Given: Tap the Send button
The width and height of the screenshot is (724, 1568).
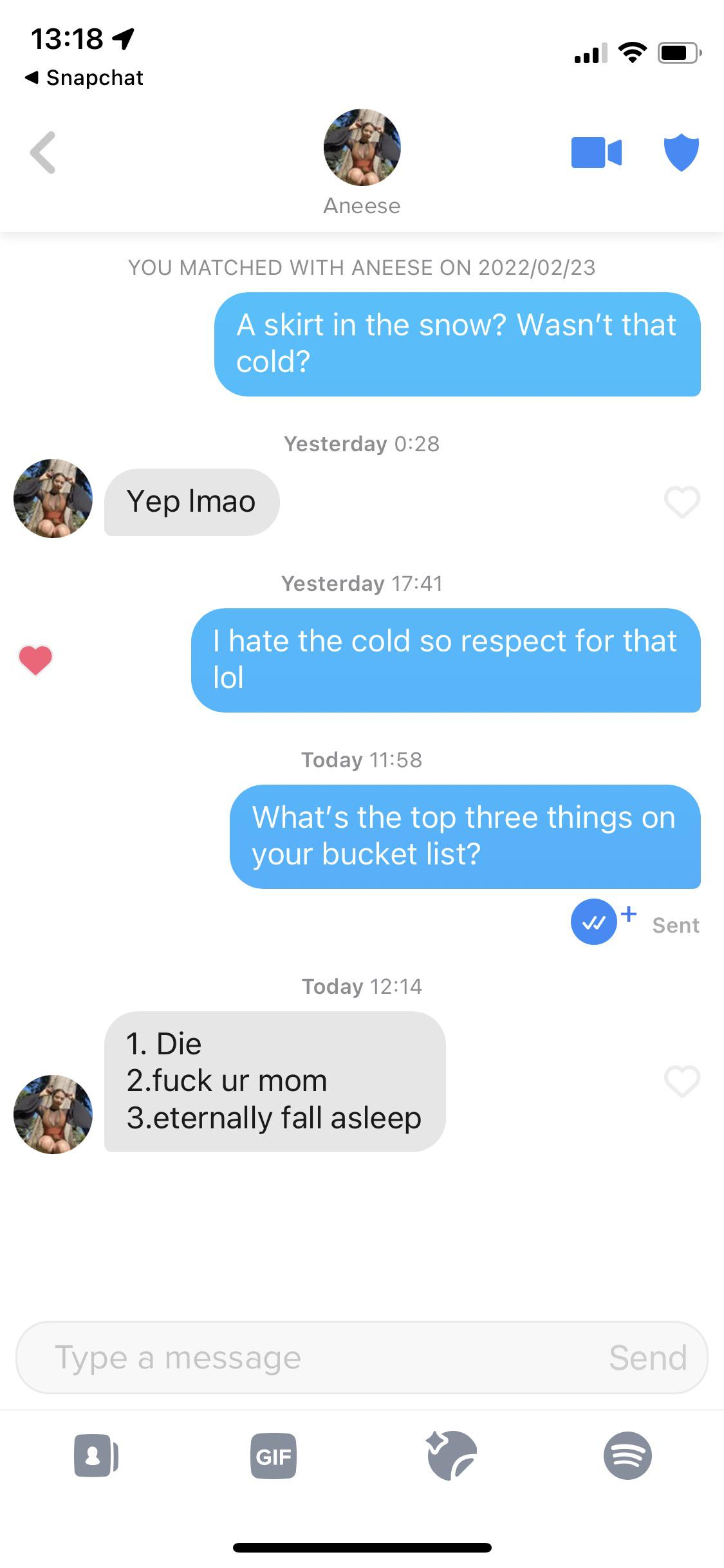Looking at the screenshot, I should tap(647, 1358).
